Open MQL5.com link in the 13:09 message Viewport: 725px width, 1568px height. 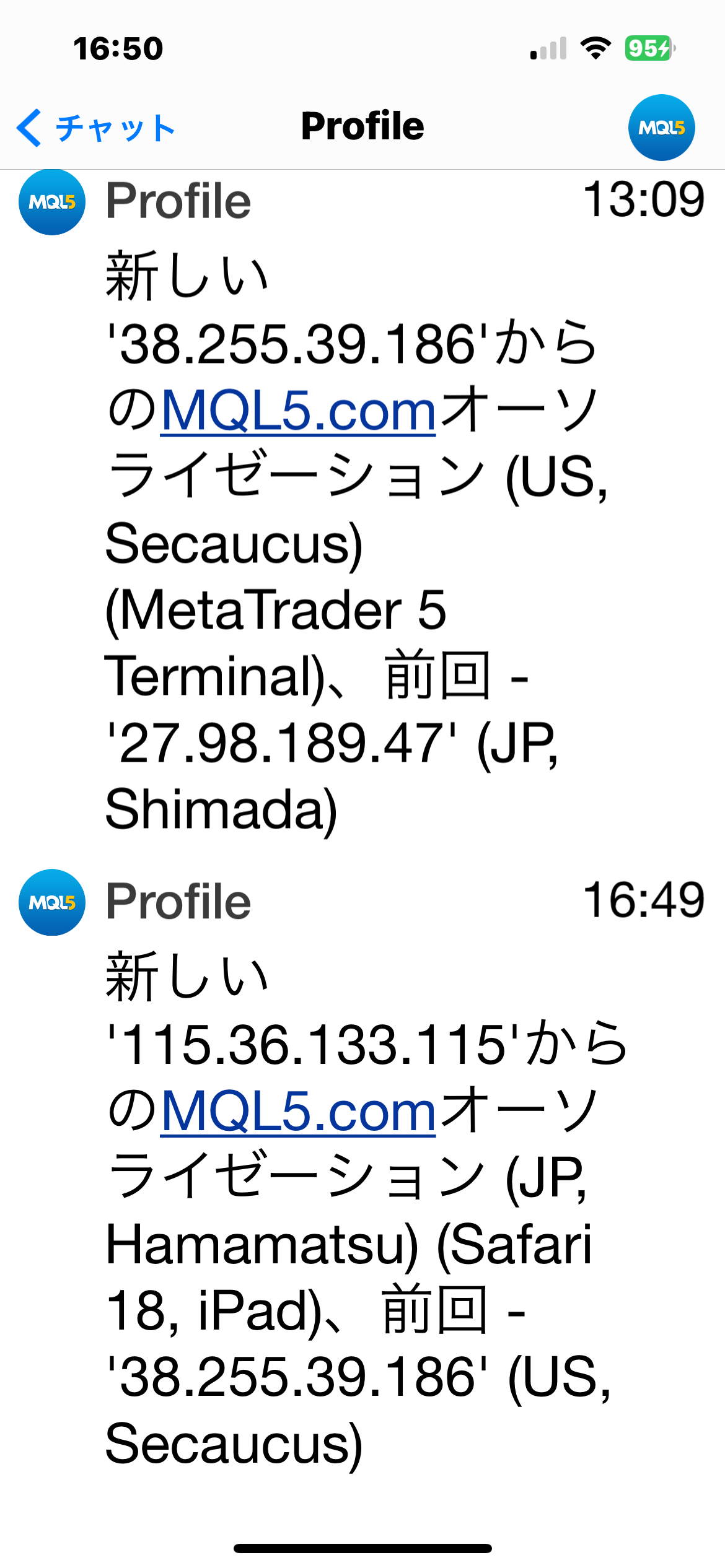[x=298, y=411]
